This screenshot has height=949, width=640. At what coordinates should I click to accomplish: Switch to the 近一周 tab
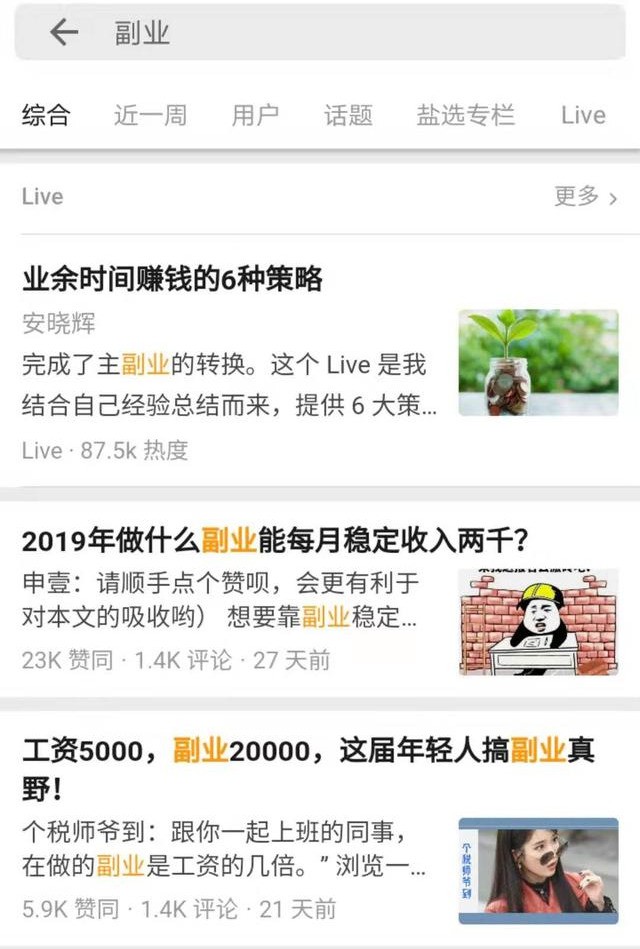pyautogui.click(x=150, y=115)
